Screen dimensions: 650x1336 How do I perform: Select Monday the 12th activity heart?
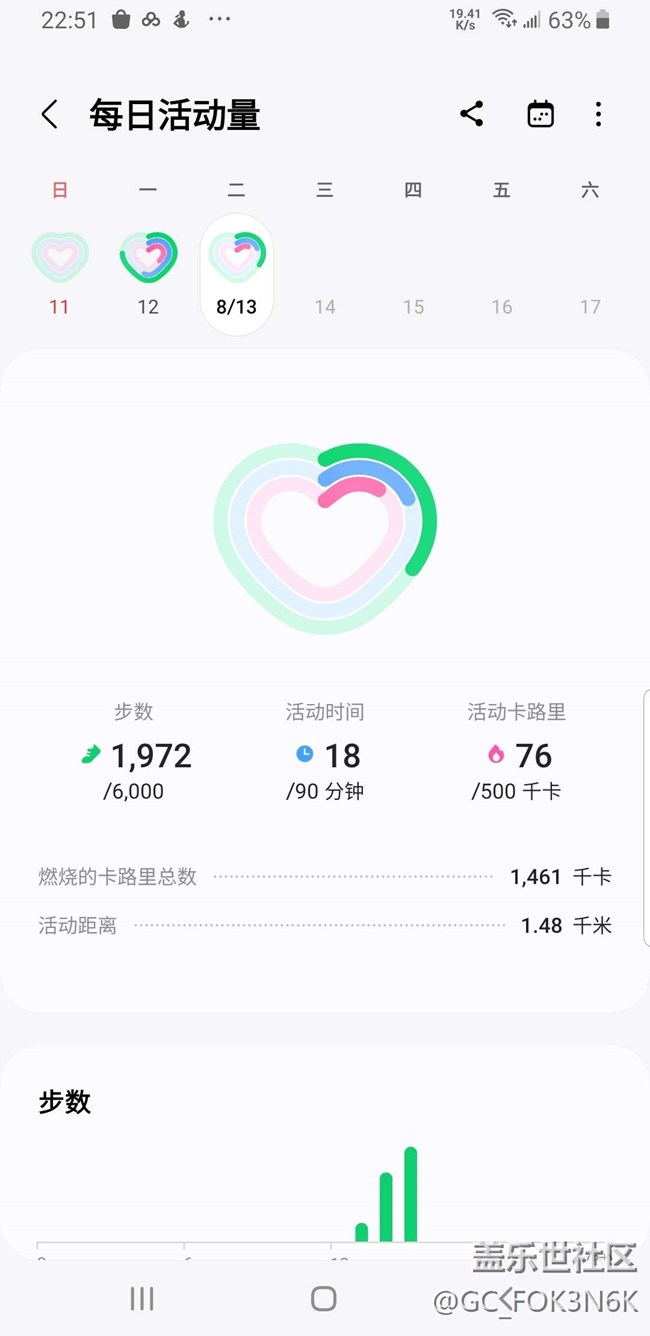point(148,258)
